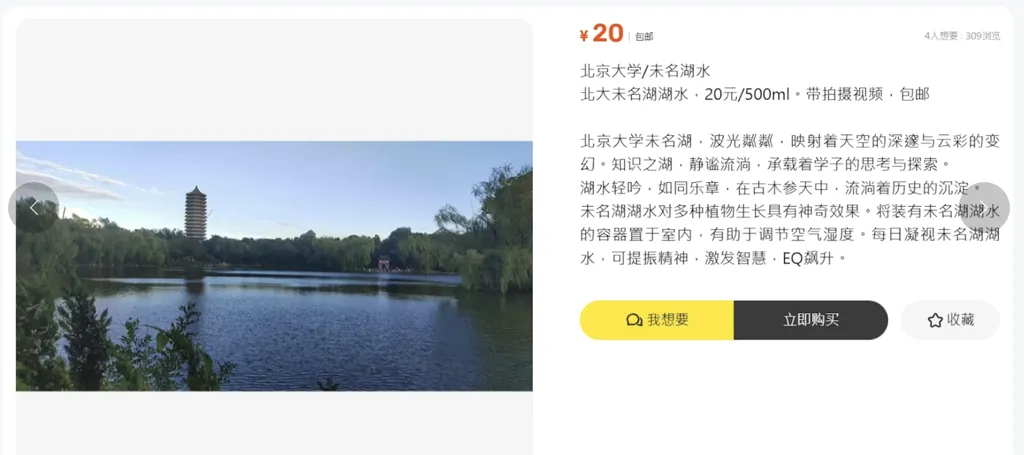
Task: Add the item to favorites with 收藏
Action: pos(950,320)
